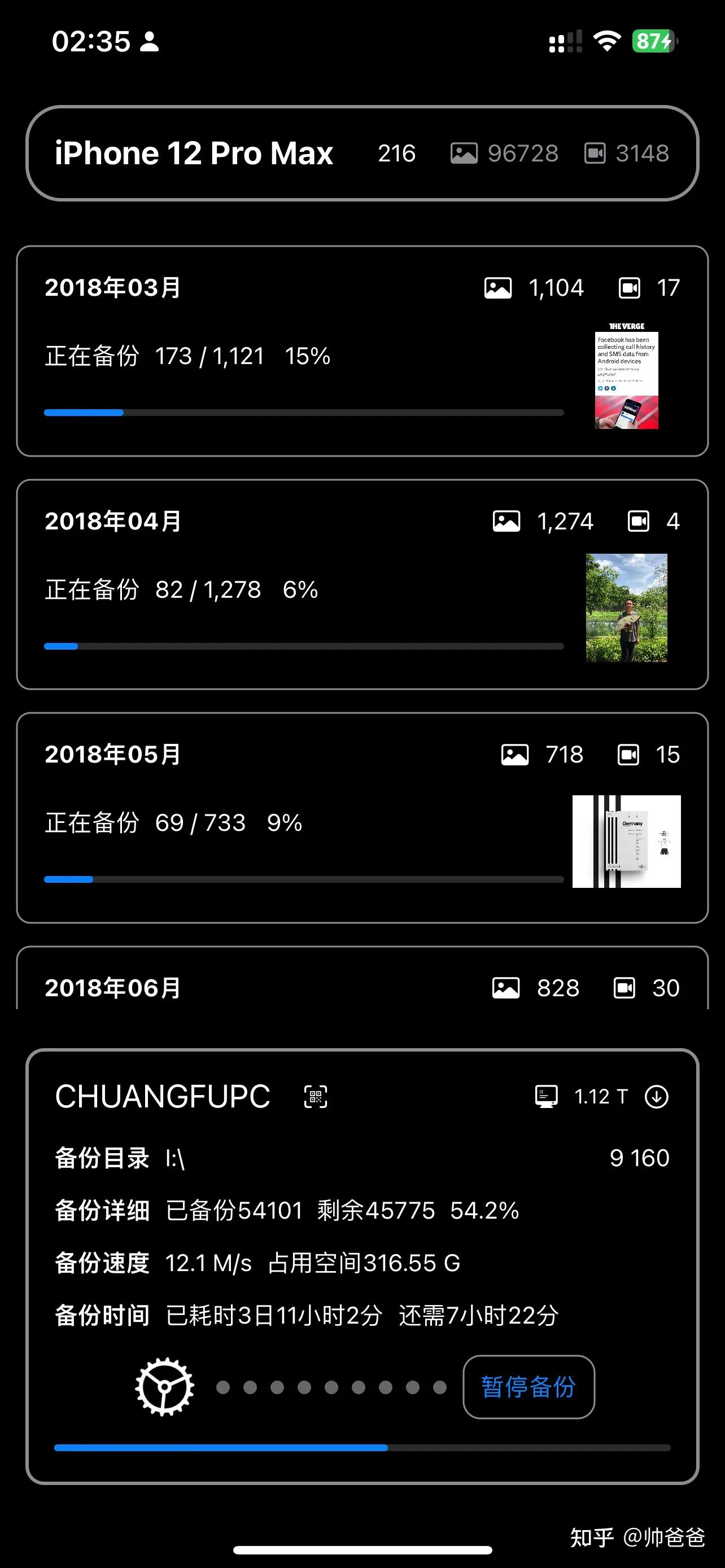Toggle the May 2018 backup progress state
Screen dimensions: 725x1568
tap(362, 822)
